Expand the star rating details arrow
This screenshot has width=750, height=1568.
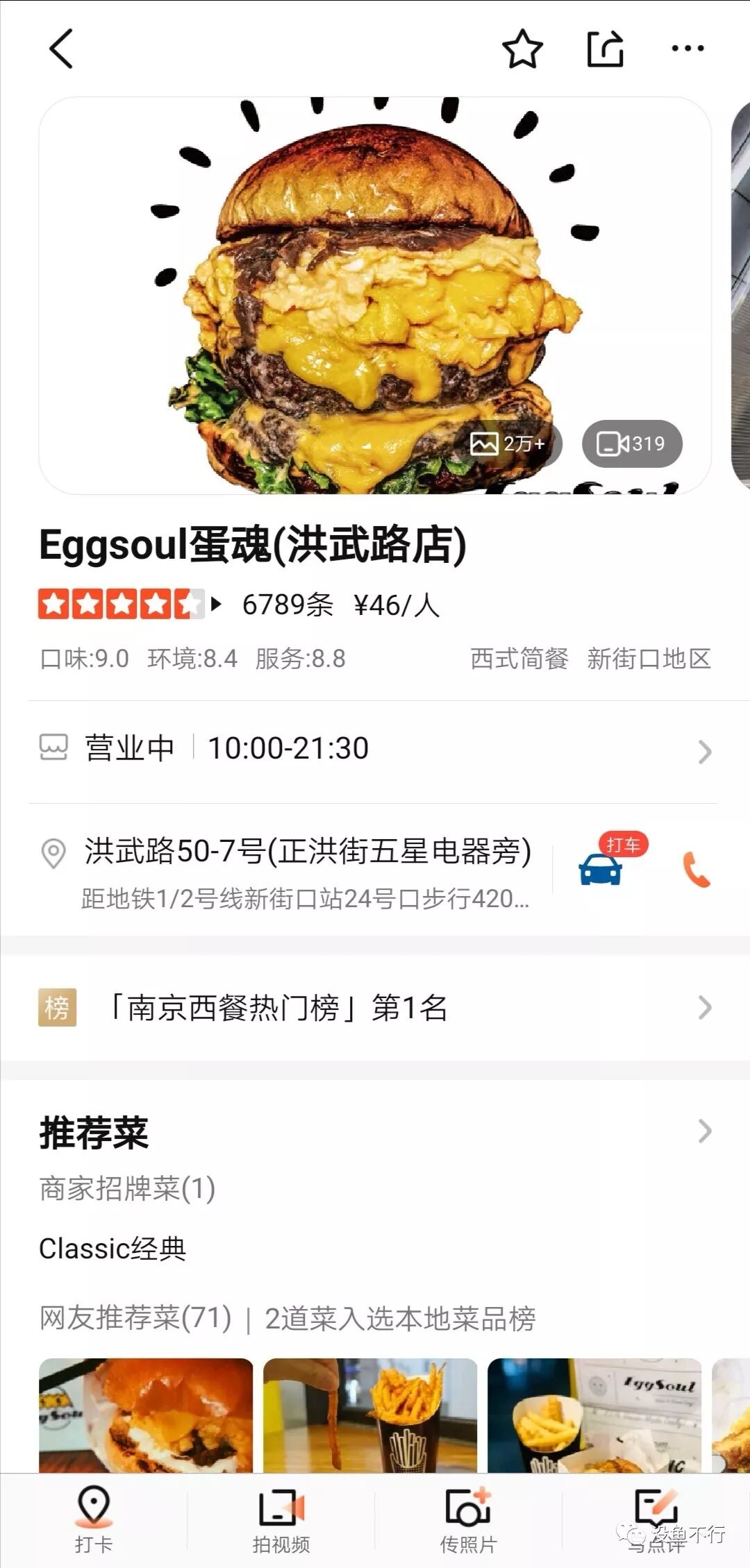pyautogui.click(x=216, y=604)
